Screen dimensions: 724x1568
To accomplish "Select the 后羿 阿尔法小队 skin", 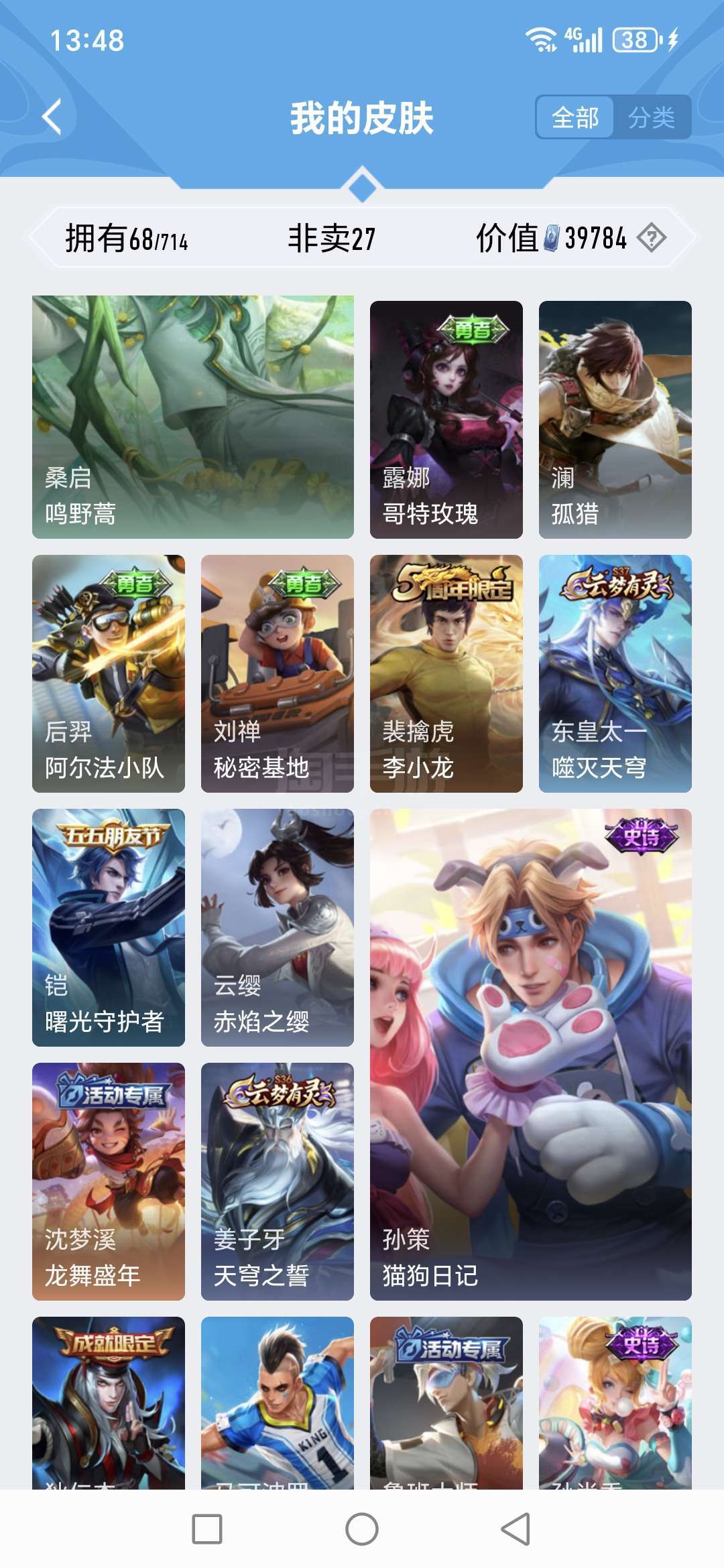I will coord(109,673).
